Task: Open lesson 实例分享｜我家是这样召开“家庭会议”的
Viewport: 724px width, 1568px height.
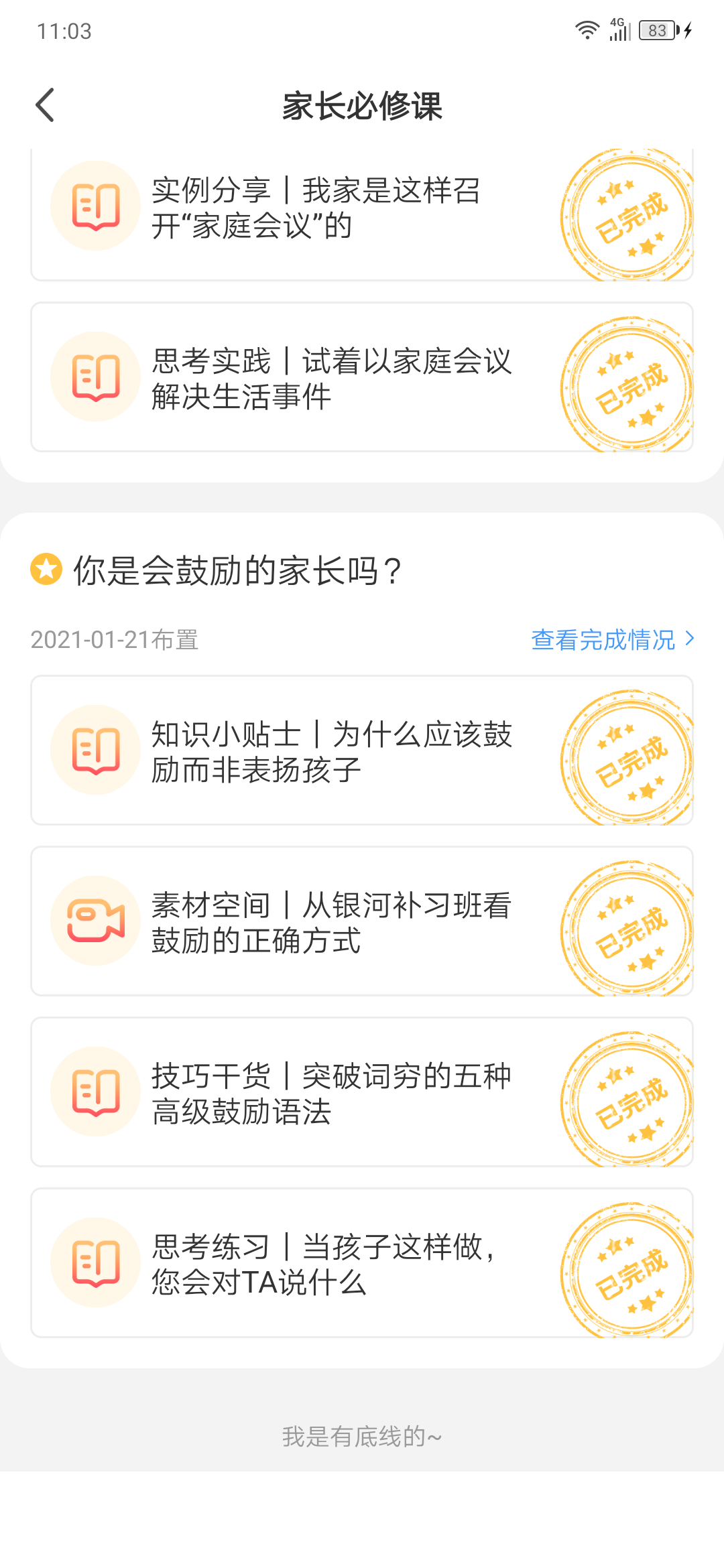Action: point(315,209)
